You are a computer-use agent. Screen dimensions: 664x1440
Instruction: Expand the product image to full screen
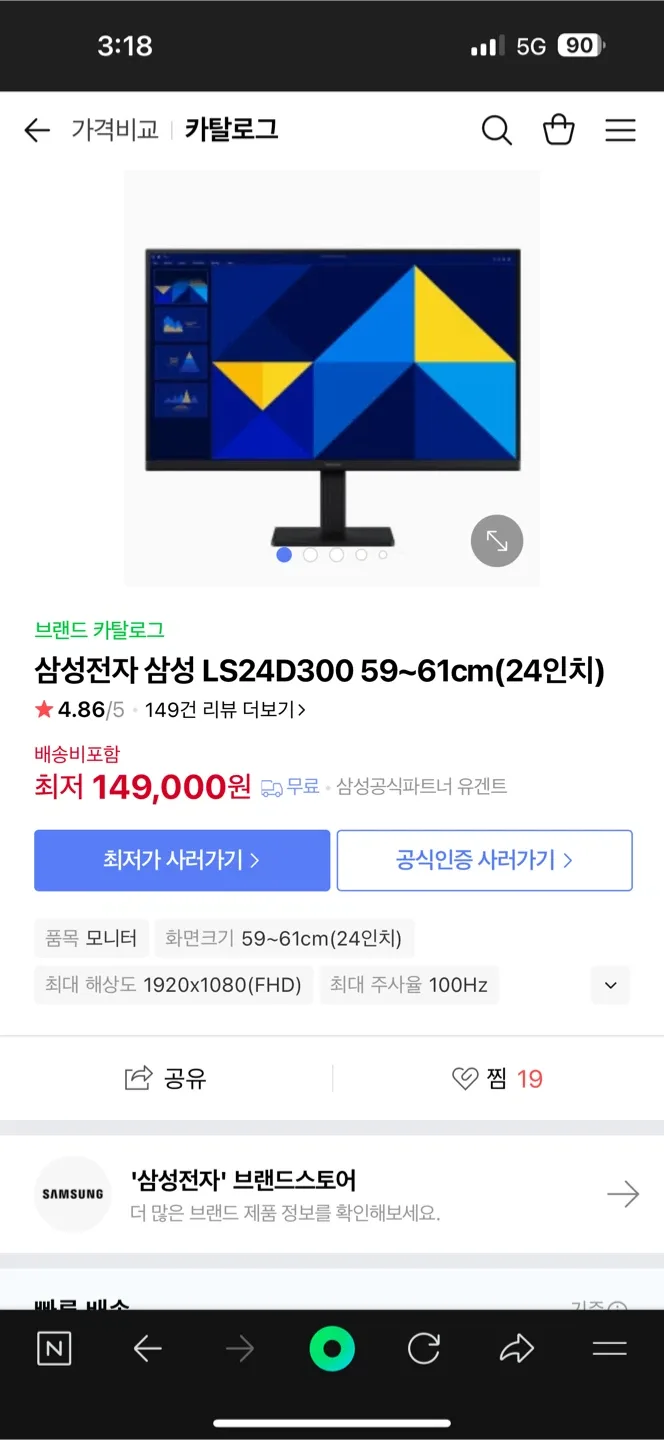[x=497, y=541]
